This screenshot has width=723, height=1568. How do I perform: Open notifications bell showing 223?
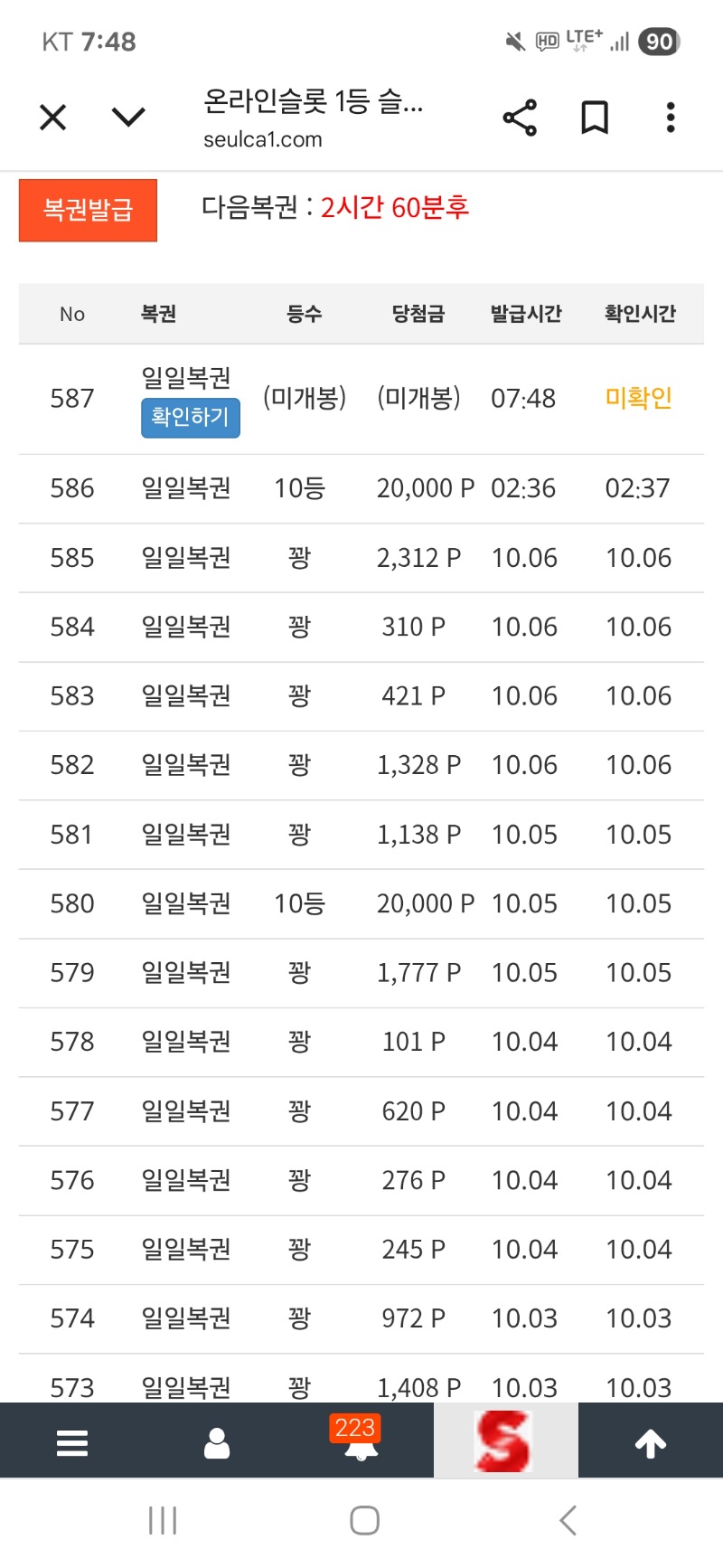coord(360,1441)
